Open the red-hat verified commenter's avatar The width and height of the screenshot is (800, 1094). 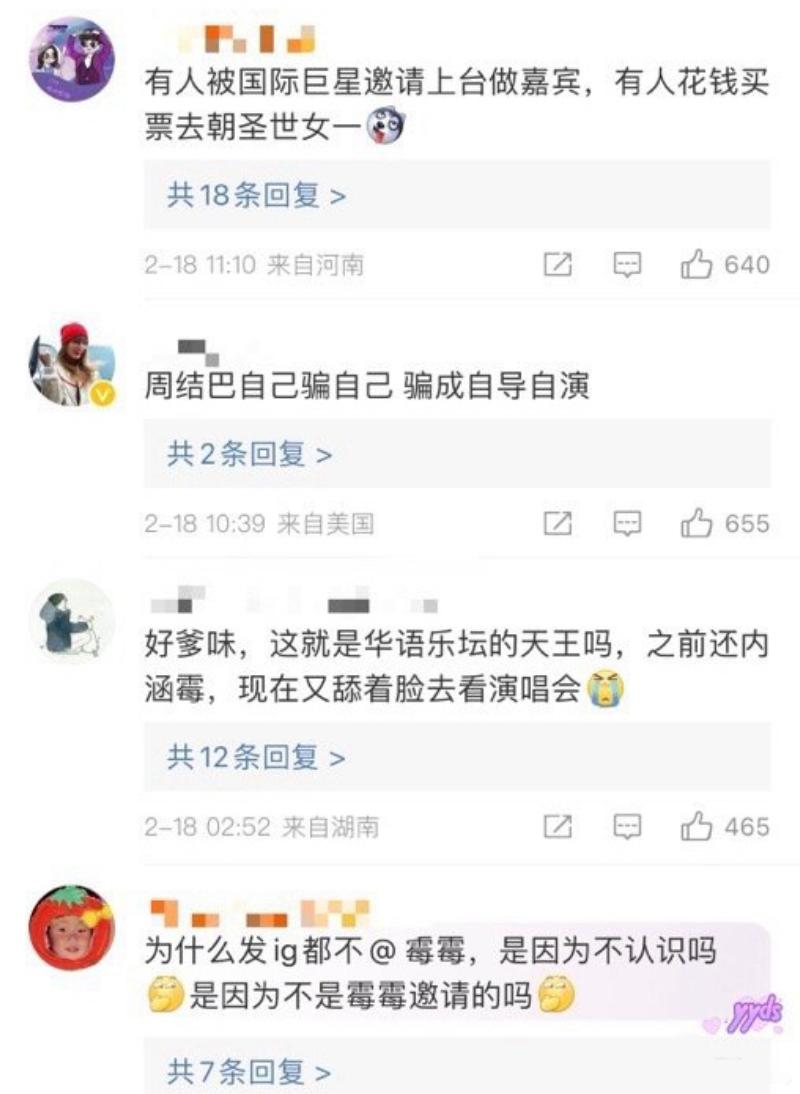72,366
